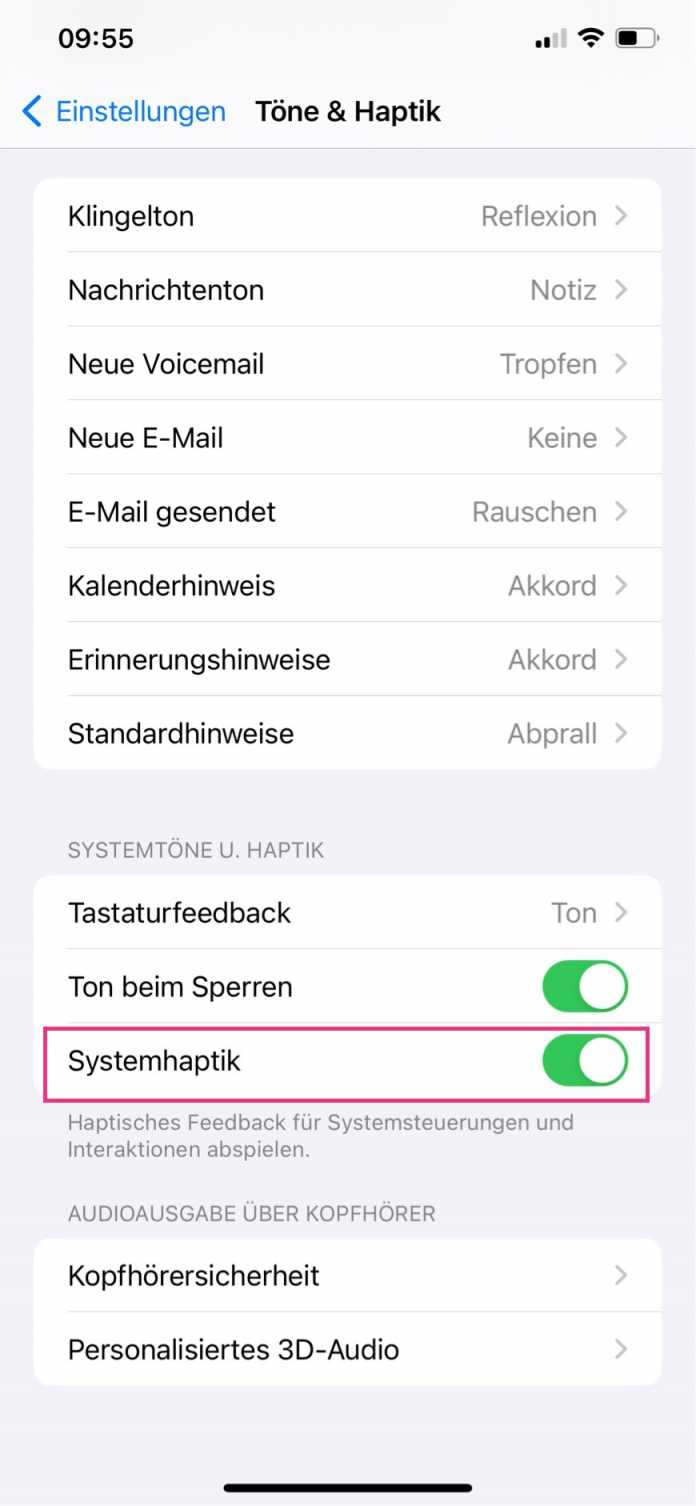Open Tastaturfeedback settings
The width and height of the screenshot is (696, 1506).
347,913
